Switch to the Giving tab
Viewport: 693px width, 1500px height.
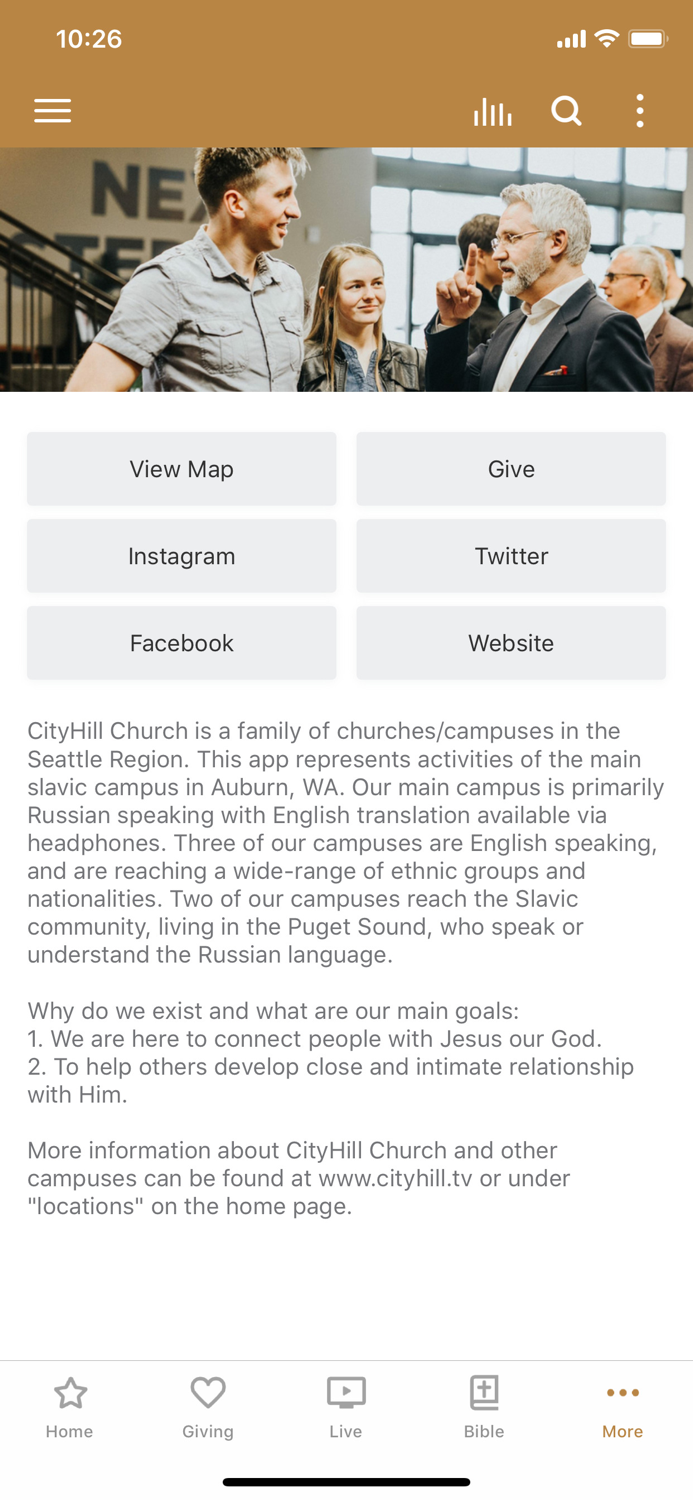point(208,1407)
